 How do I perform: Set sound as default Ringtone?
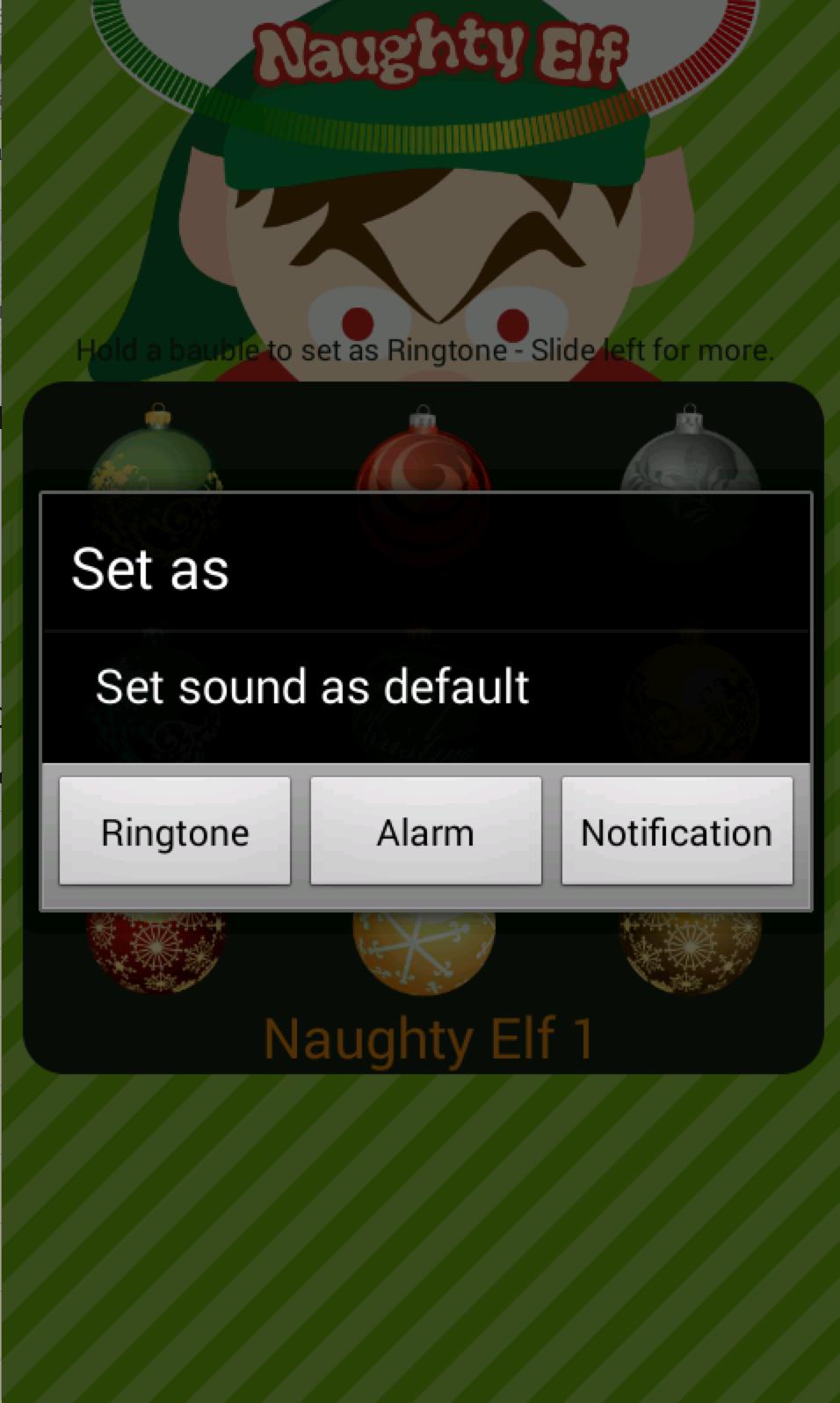(174, 831)
